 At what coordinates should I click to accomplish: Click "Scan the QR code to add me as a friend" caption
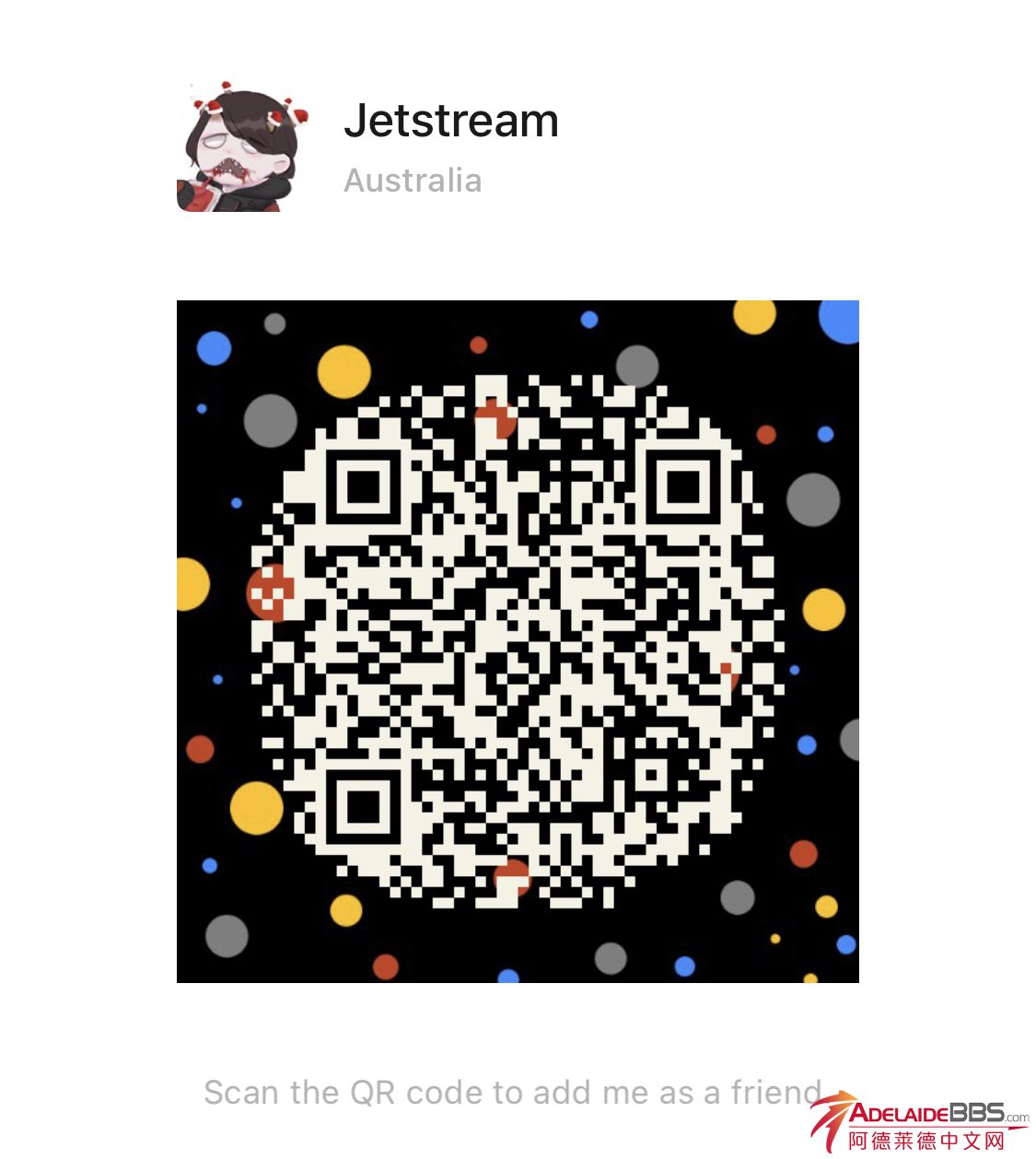coord(512,1093)
